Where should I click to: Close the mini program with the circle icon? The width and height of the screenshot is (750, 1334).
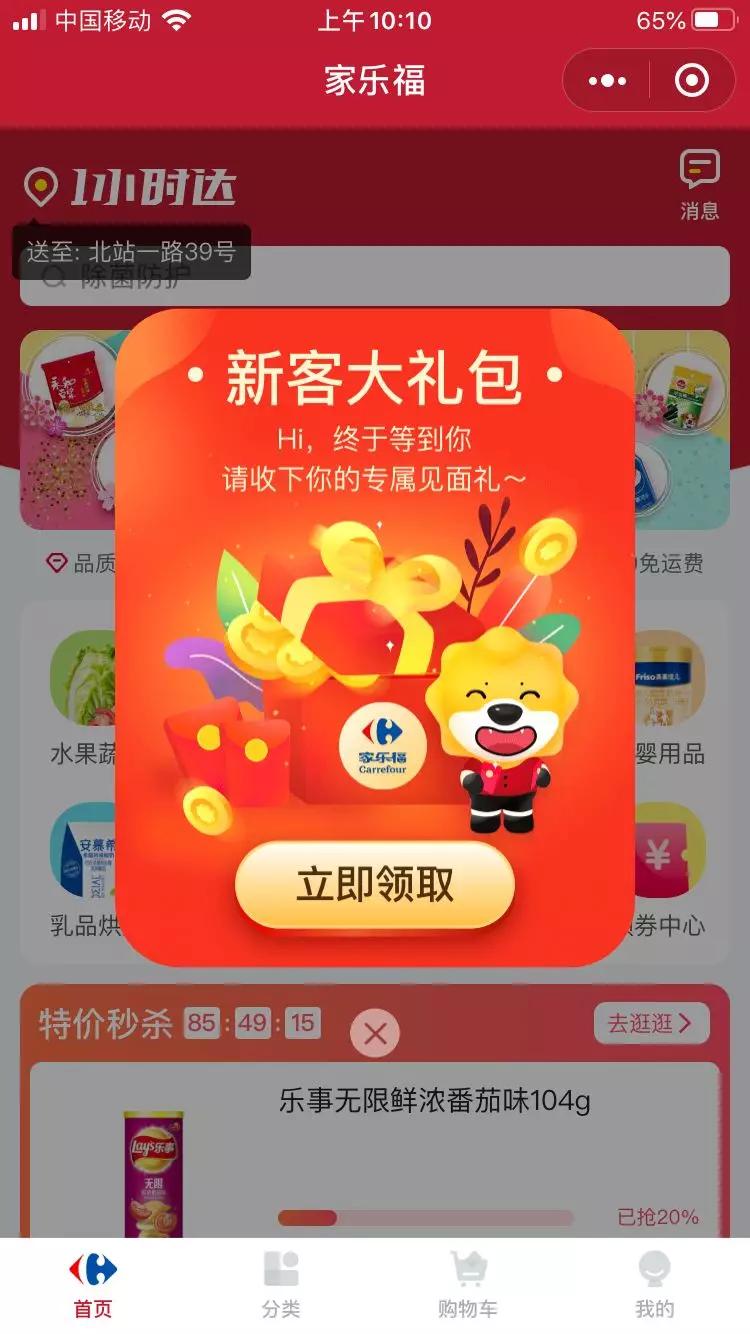pos(691,81)
